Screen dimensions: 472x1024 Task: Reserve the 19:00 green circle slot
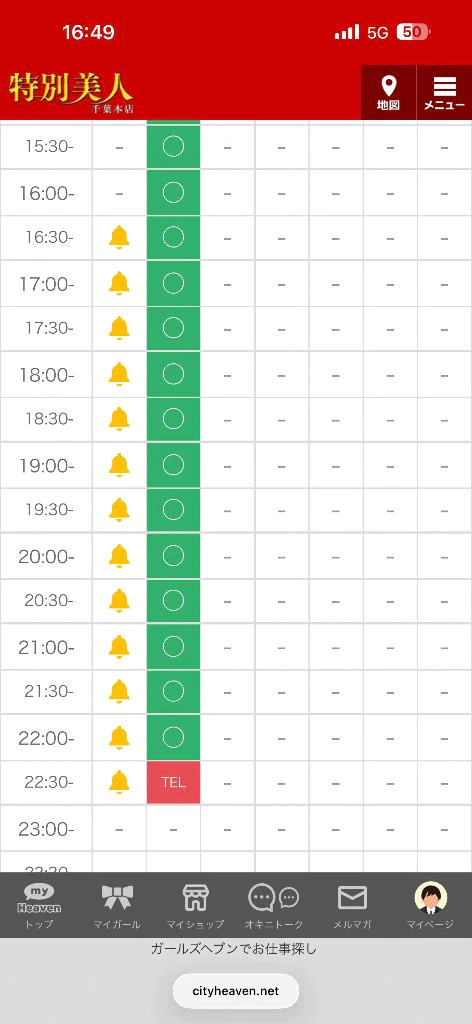[x=173, y=465]
